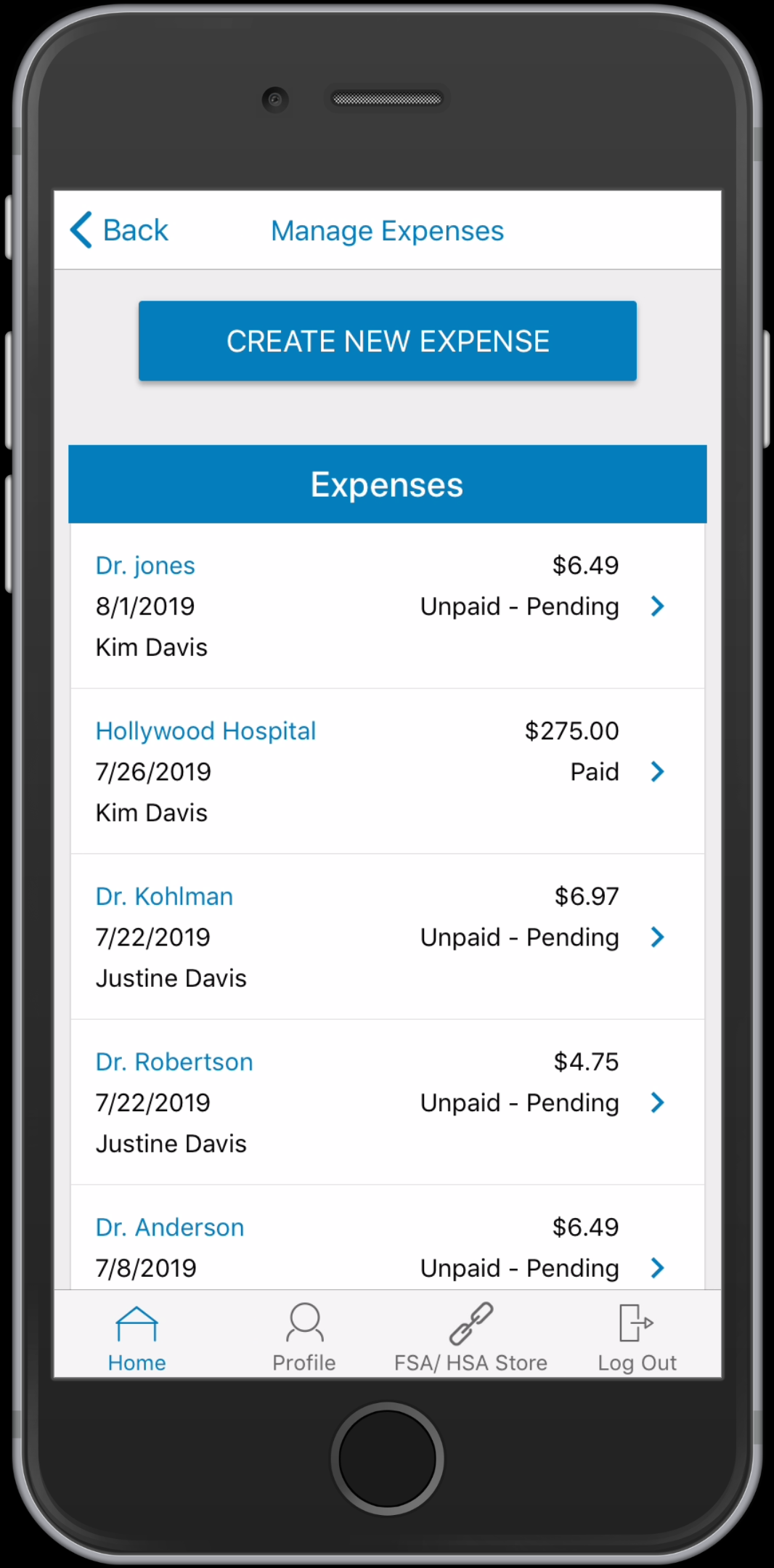774x1568 pixels.
Task: Select the Dr. Robertson expense row
Action: click(x=388, y=1102)
